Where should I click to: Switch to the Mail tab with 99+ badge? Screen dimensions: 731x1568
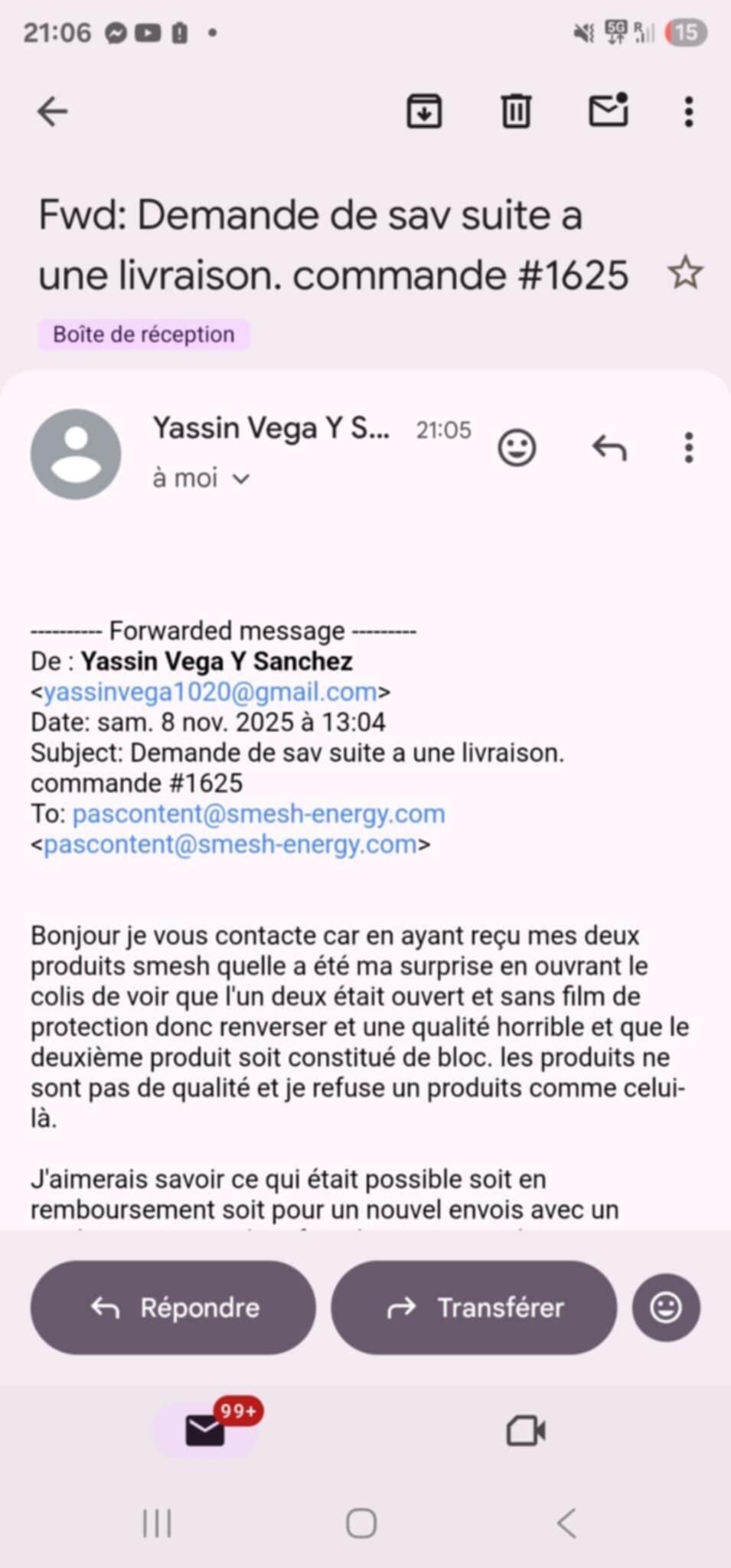click(206, 1429)
